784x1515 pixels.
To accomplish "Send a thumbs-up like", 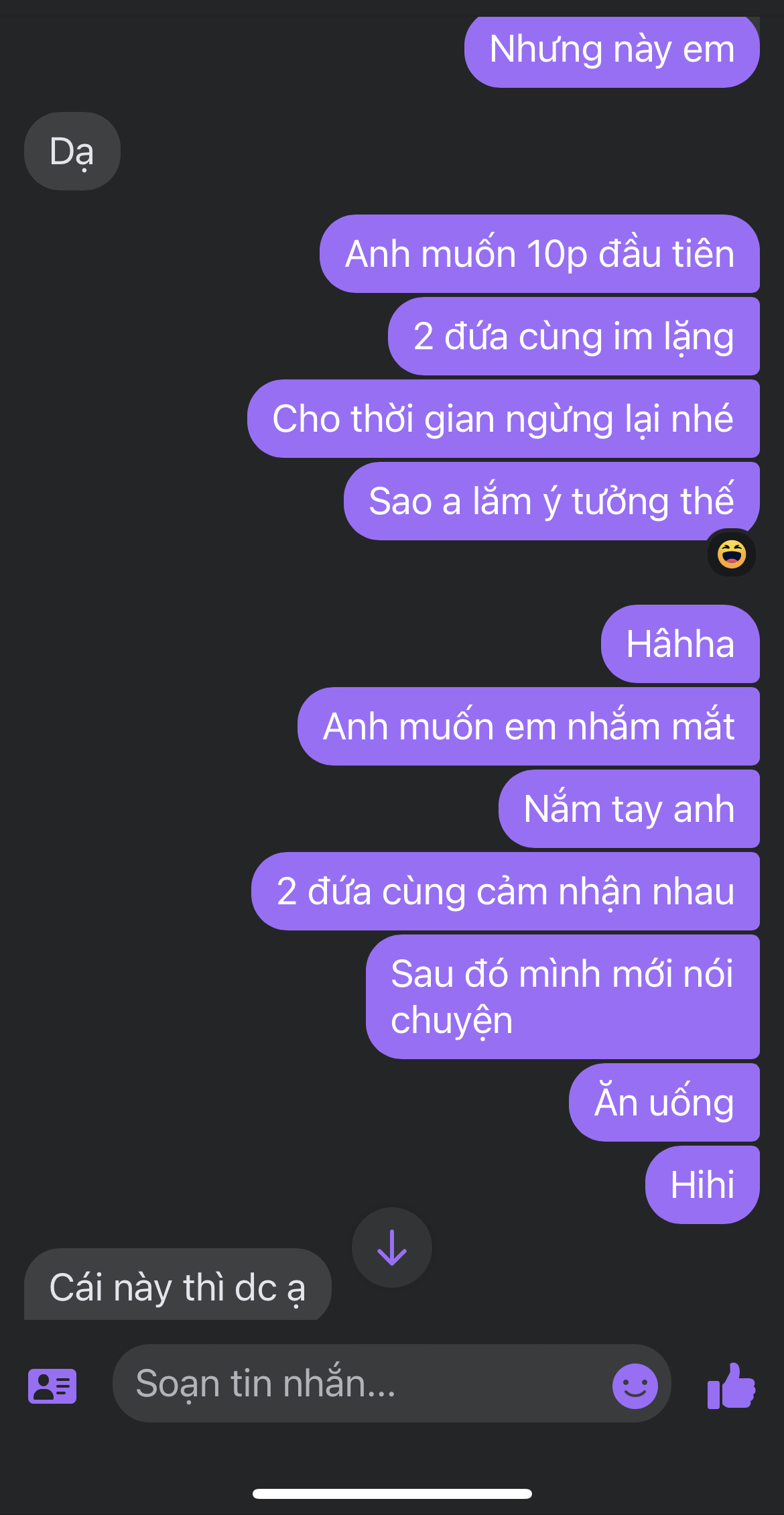I will [731, 1386].
